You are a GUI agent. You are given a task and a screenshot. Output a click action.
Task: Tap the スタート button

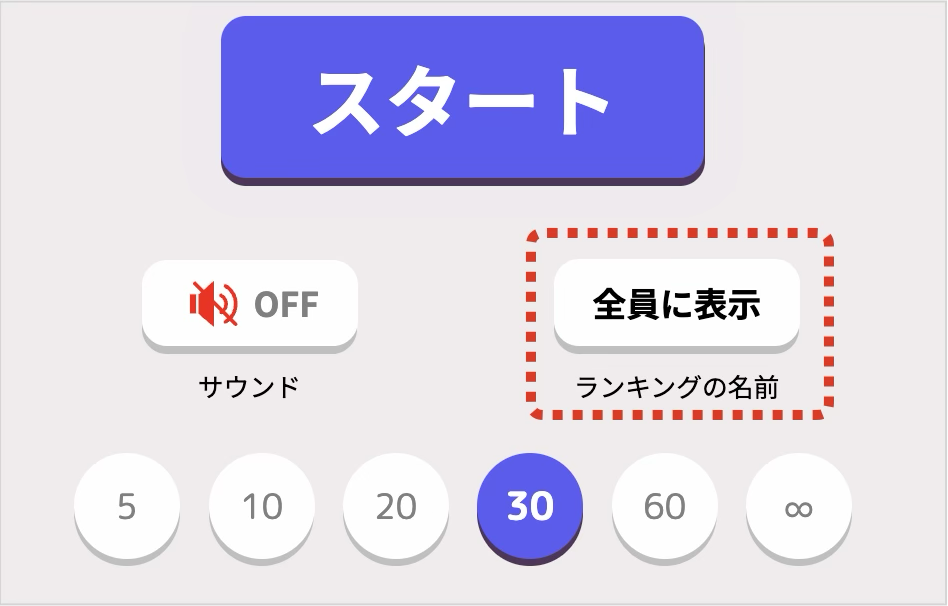pos(462,99)
